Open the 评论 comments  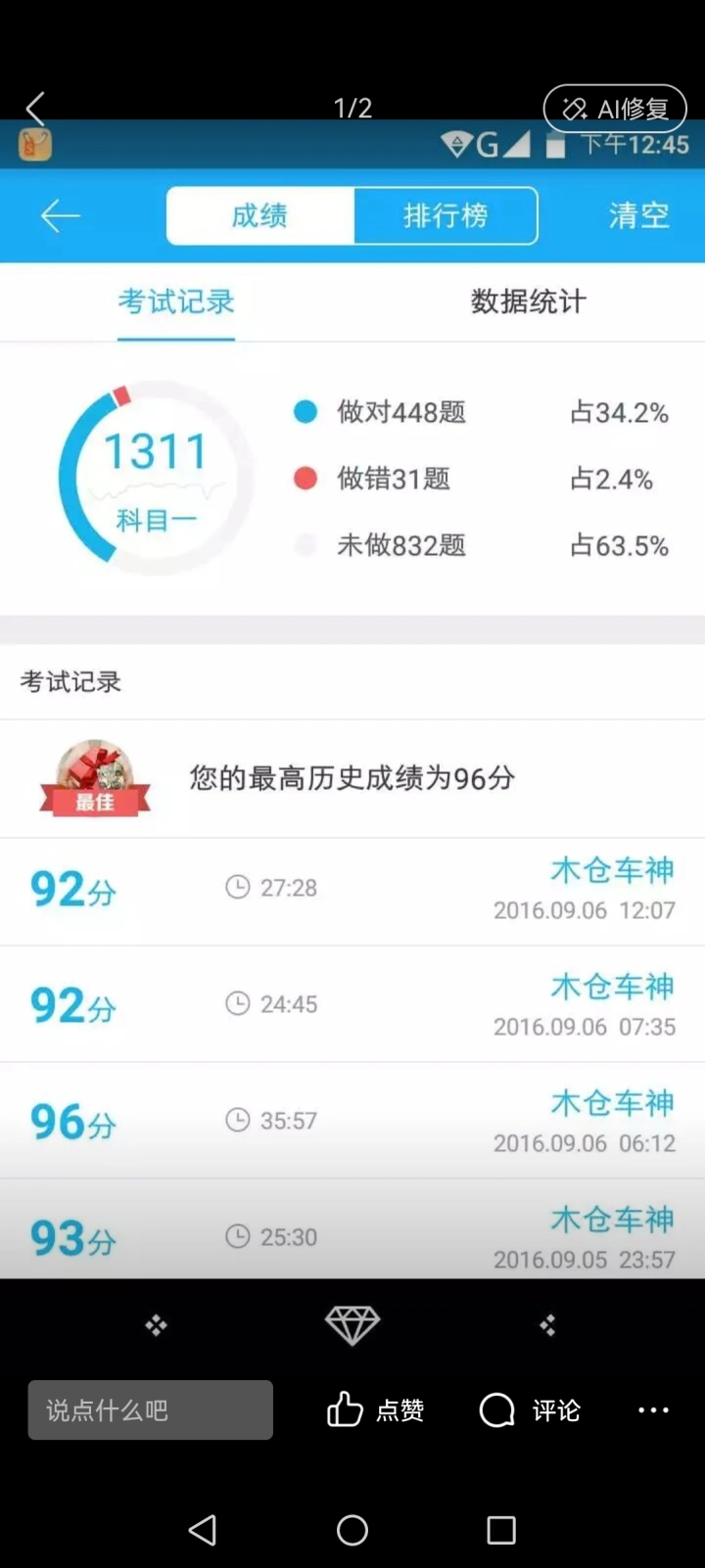click(530, 1409)
